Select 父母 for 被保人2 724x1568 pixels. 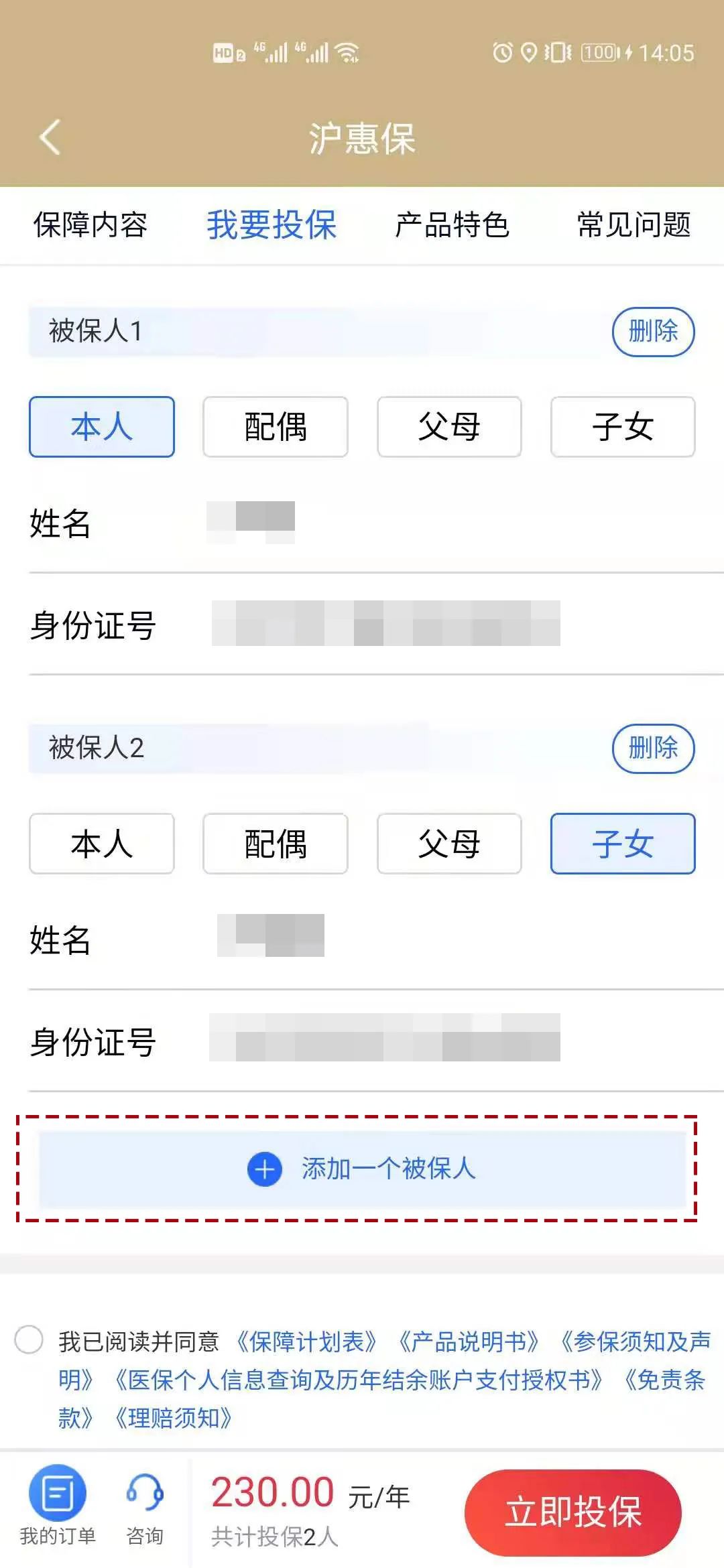448,844
